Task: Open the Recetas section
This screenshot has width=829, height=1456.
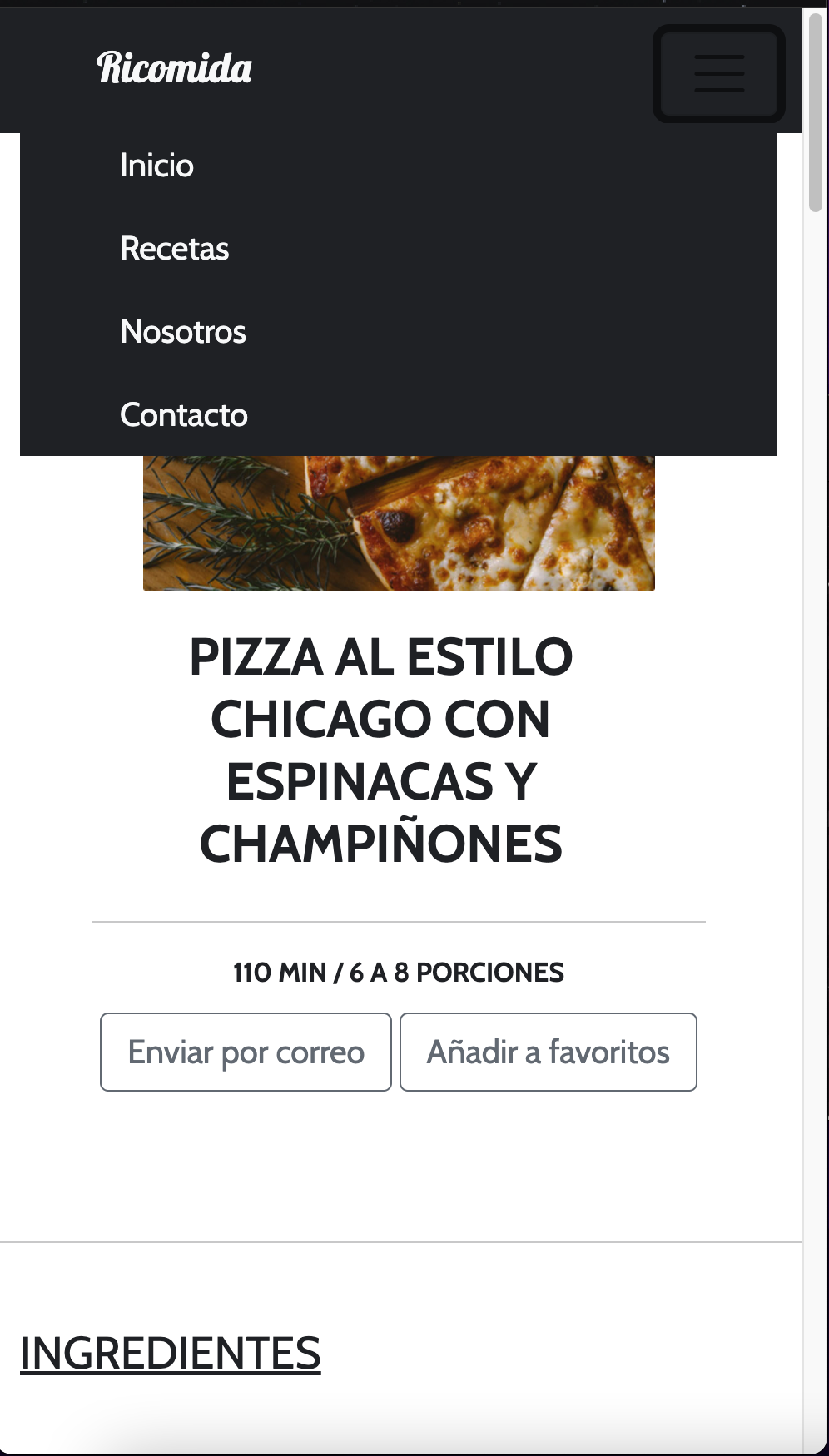Action: coord(175,249)
